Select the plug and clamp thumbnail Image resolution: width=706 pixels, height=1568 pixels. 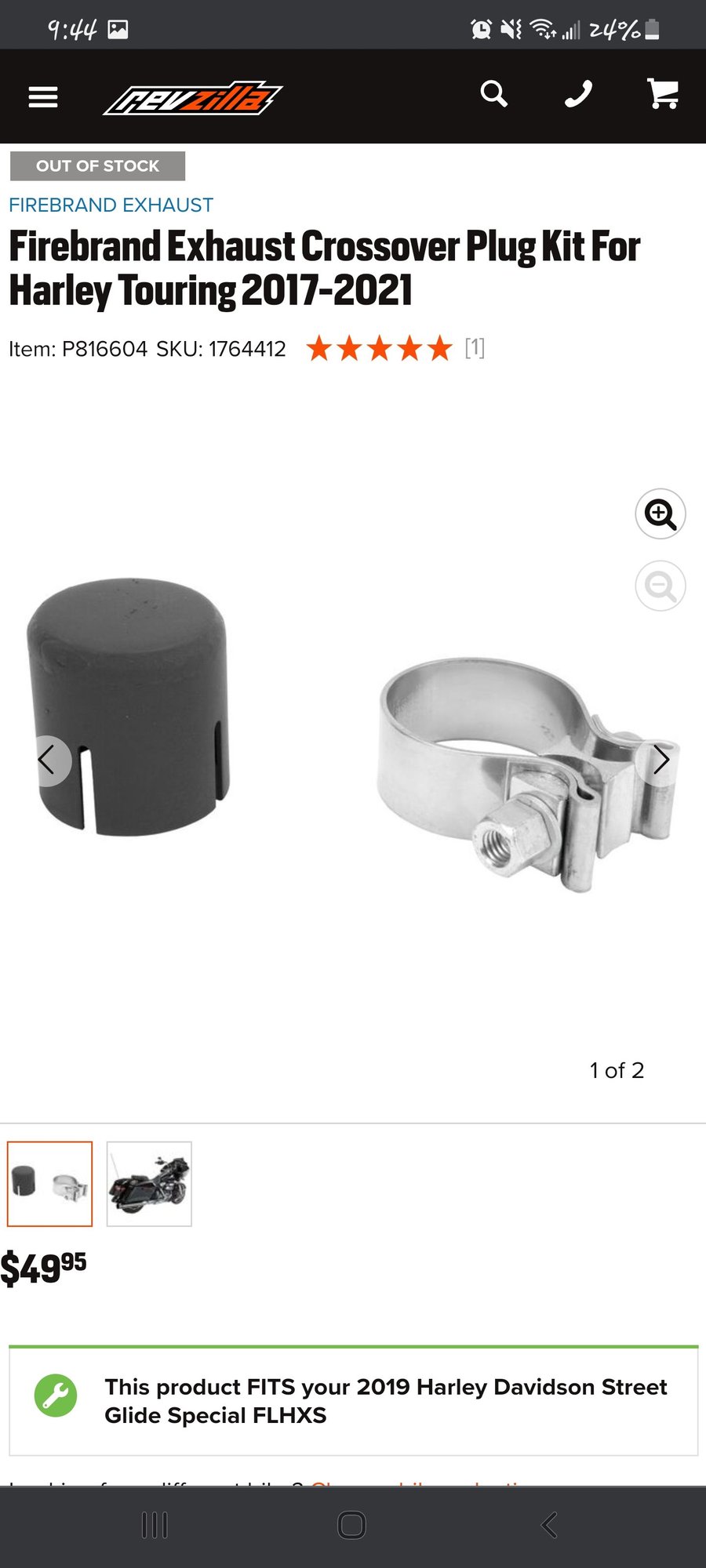point(50,1184)
